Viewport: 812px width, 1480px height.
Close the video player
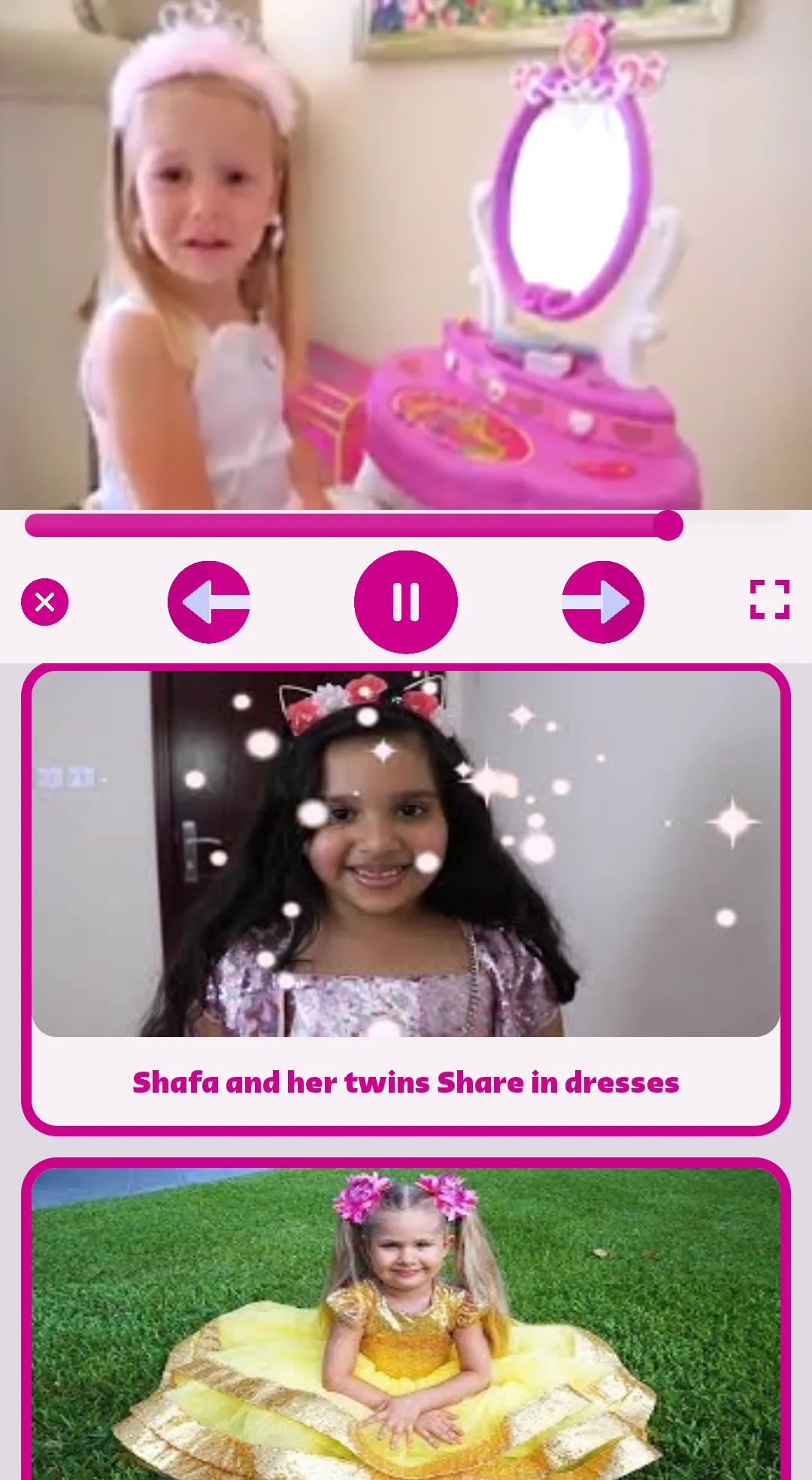pyautogui.click(x=45, y=602)
